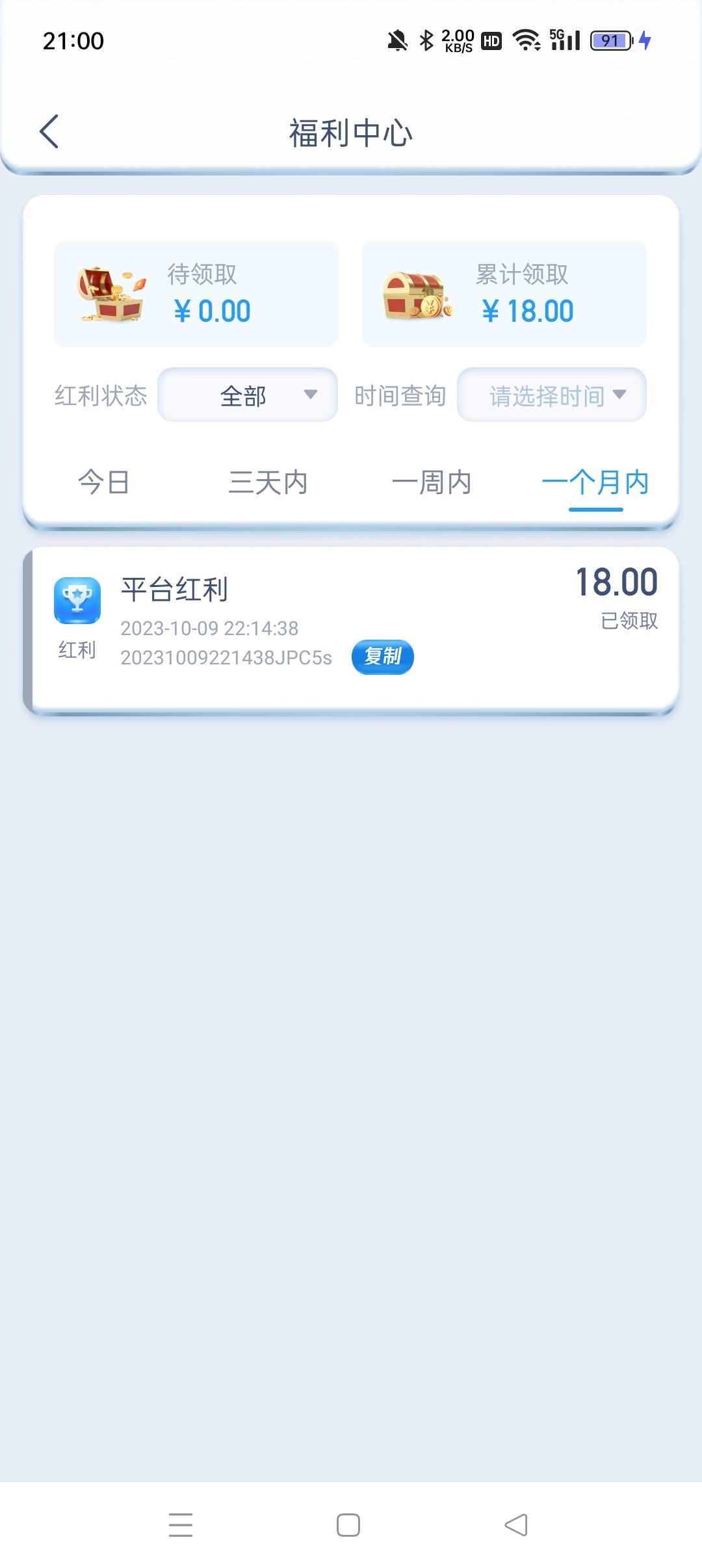Open recent apps from navigation bar
The image size is (702, 1568).
coord(181,1524)
